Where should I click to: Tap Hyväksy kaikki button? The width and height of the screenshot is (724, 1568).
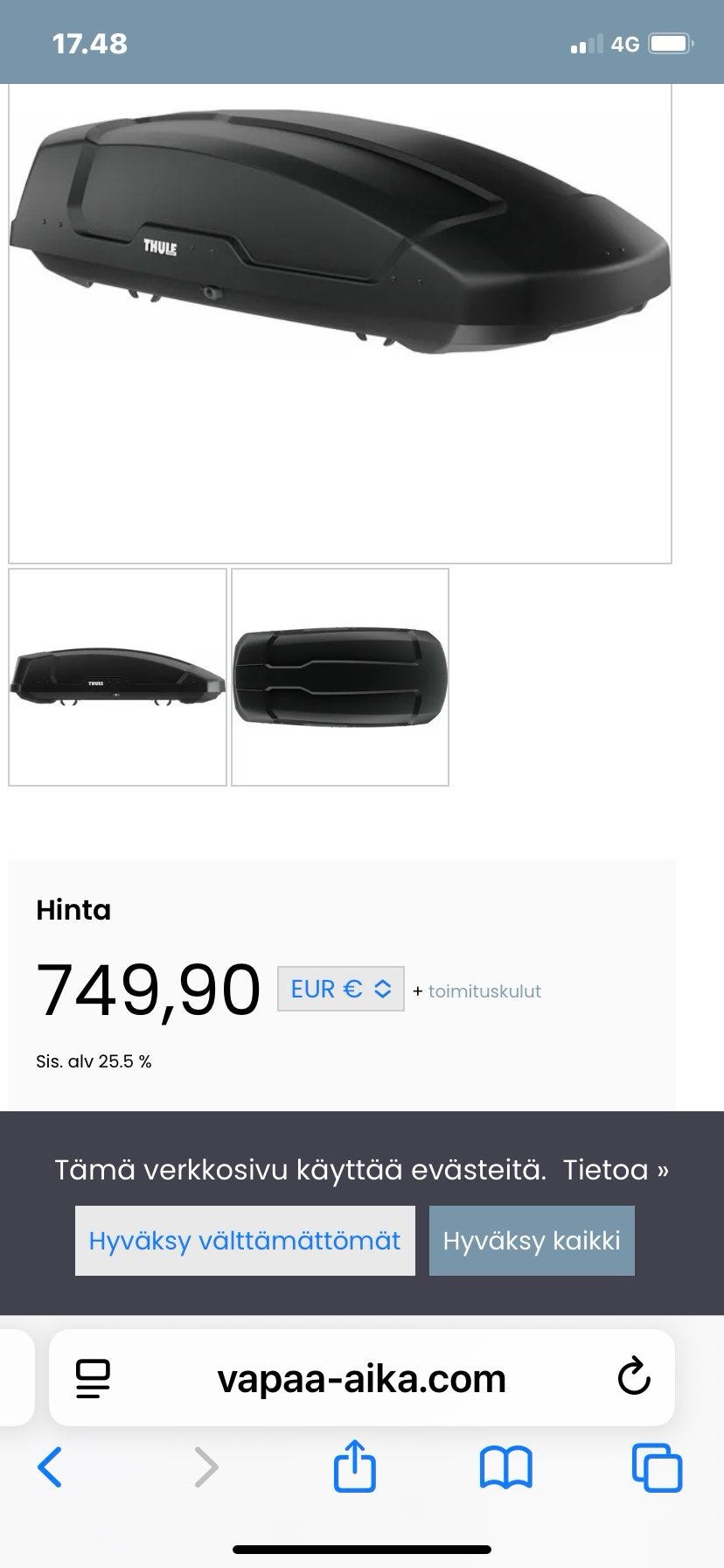pos(532,1241)
